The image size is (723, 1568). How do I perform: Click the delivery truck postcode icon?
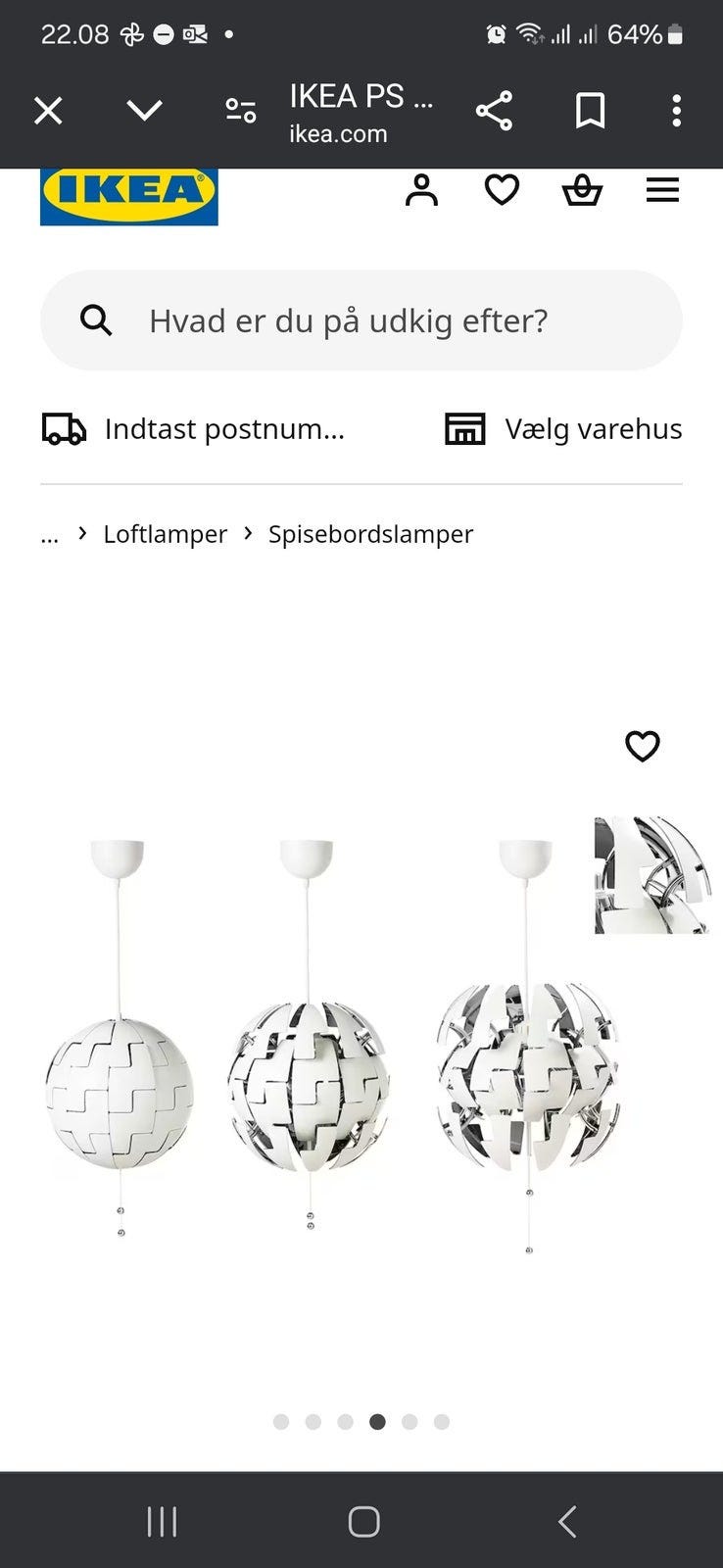pos(63,428)
